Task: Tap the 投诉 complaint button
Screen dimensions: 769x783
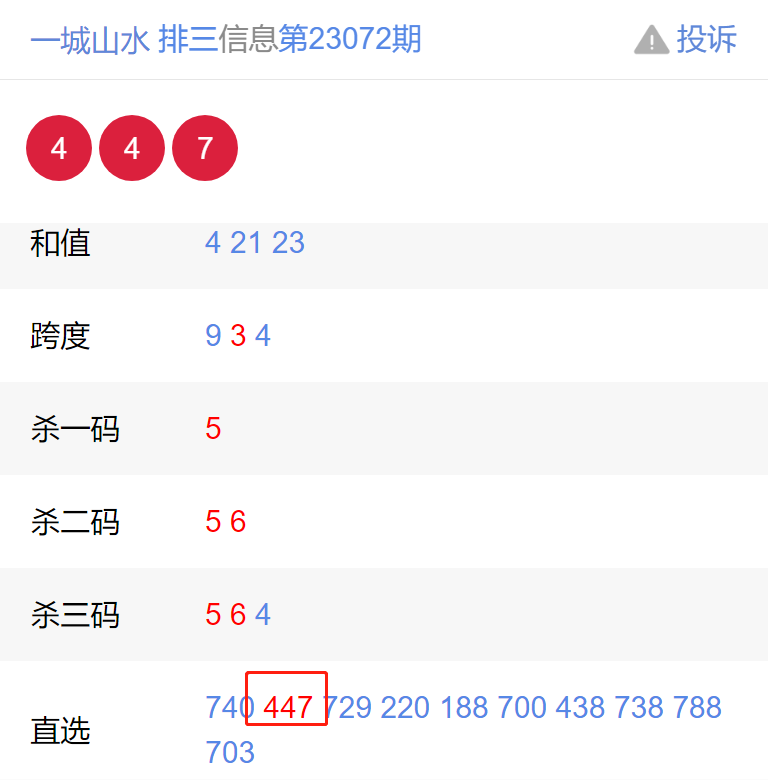Action: [x=687, y=40]
